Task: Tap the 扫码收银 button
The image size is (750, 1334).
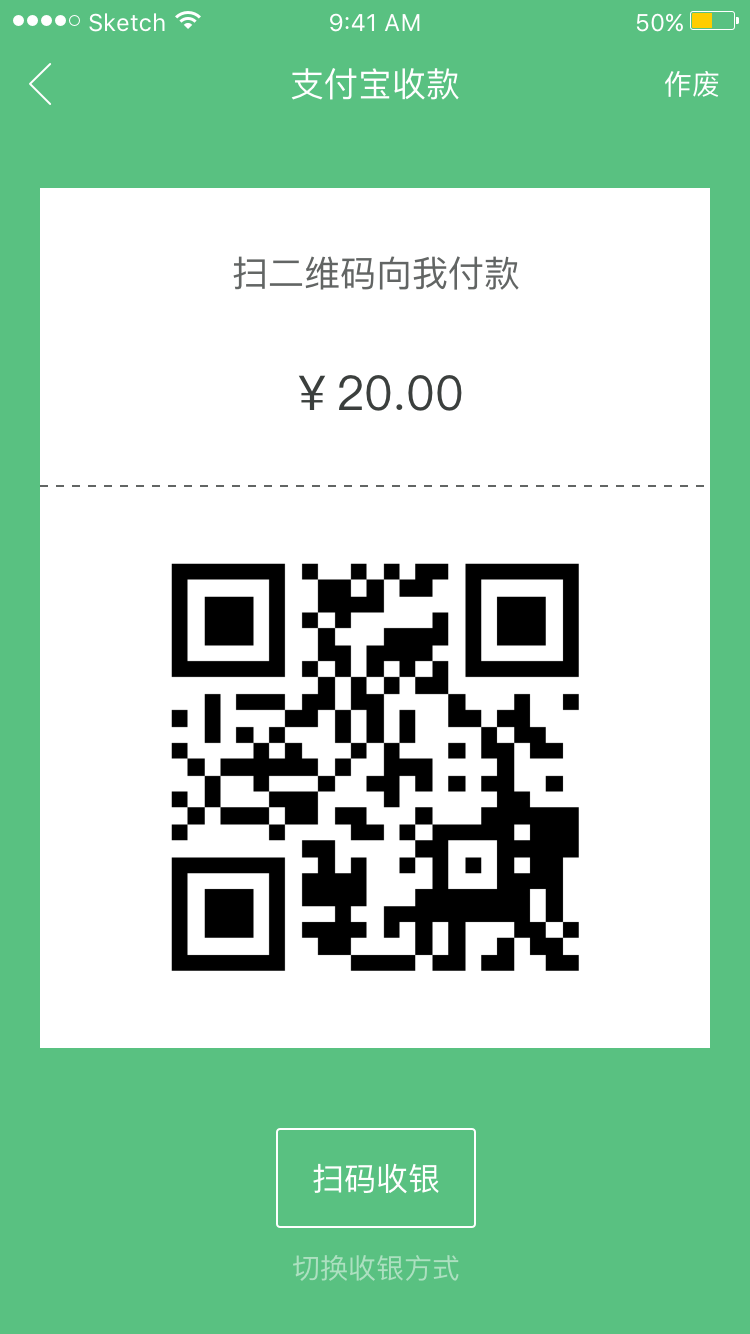Action: (x=376, y=1178)
